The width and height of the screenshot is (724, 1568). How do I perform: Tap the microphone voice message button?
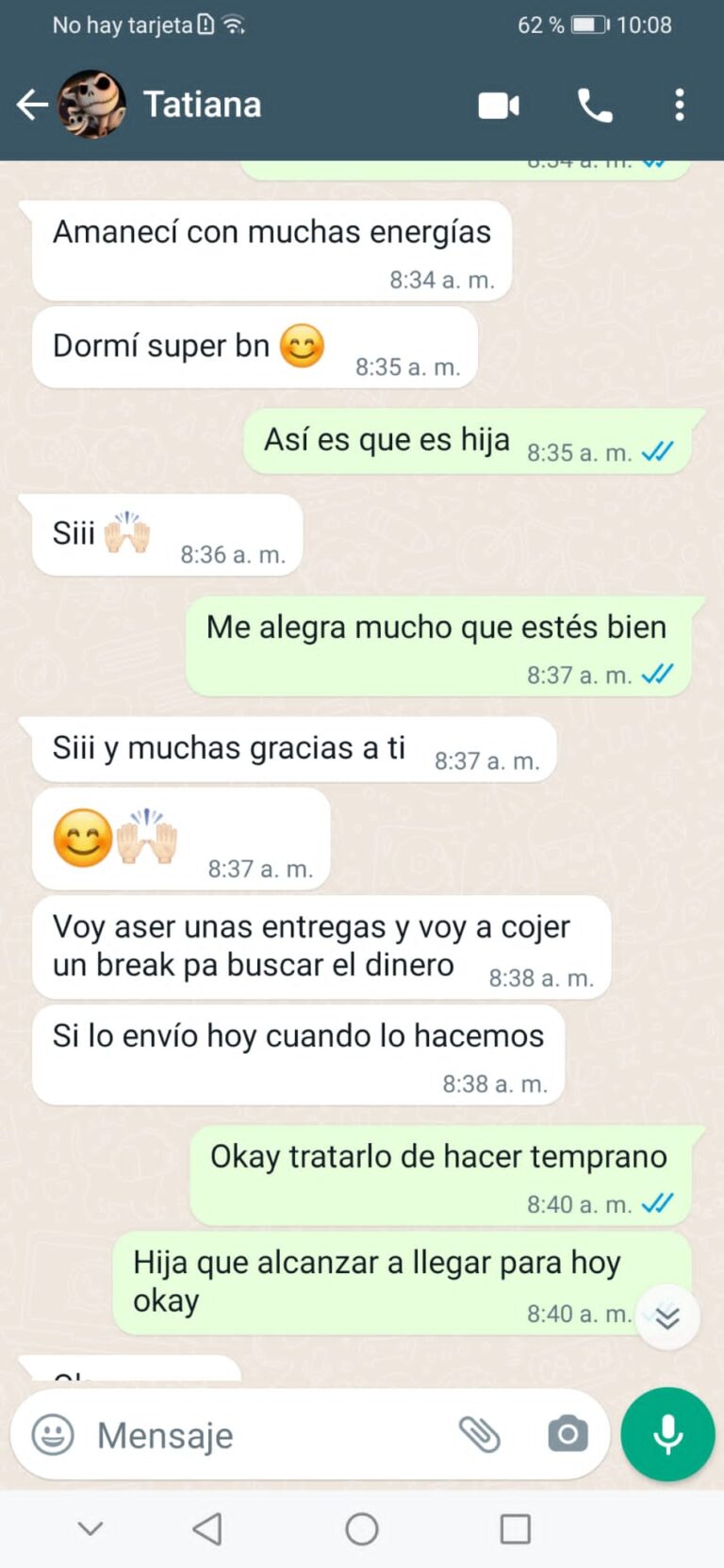click(x=667, y=1434)
